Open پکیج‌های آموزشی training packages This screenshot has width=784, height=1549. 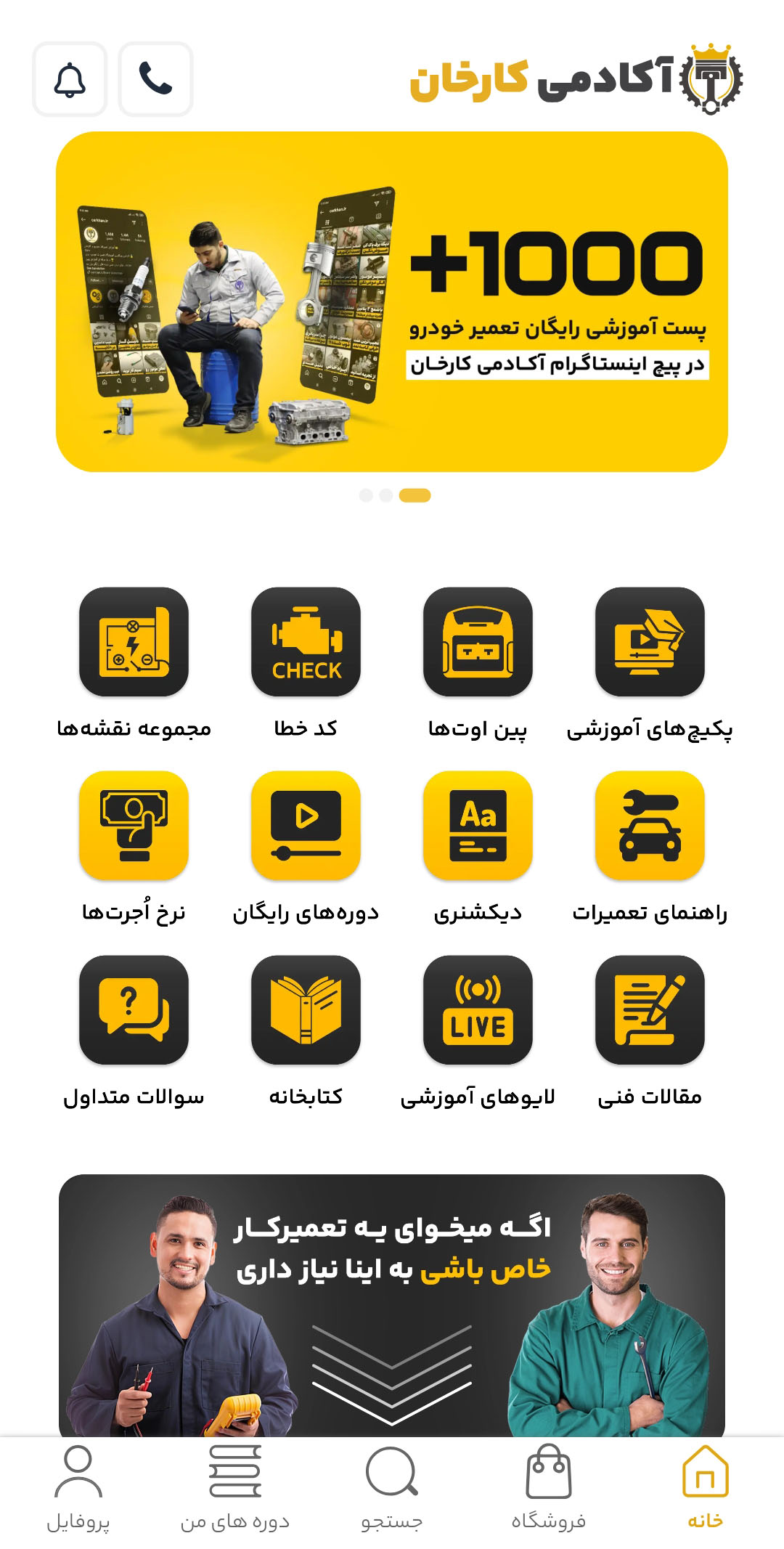(x=650, y=642)
